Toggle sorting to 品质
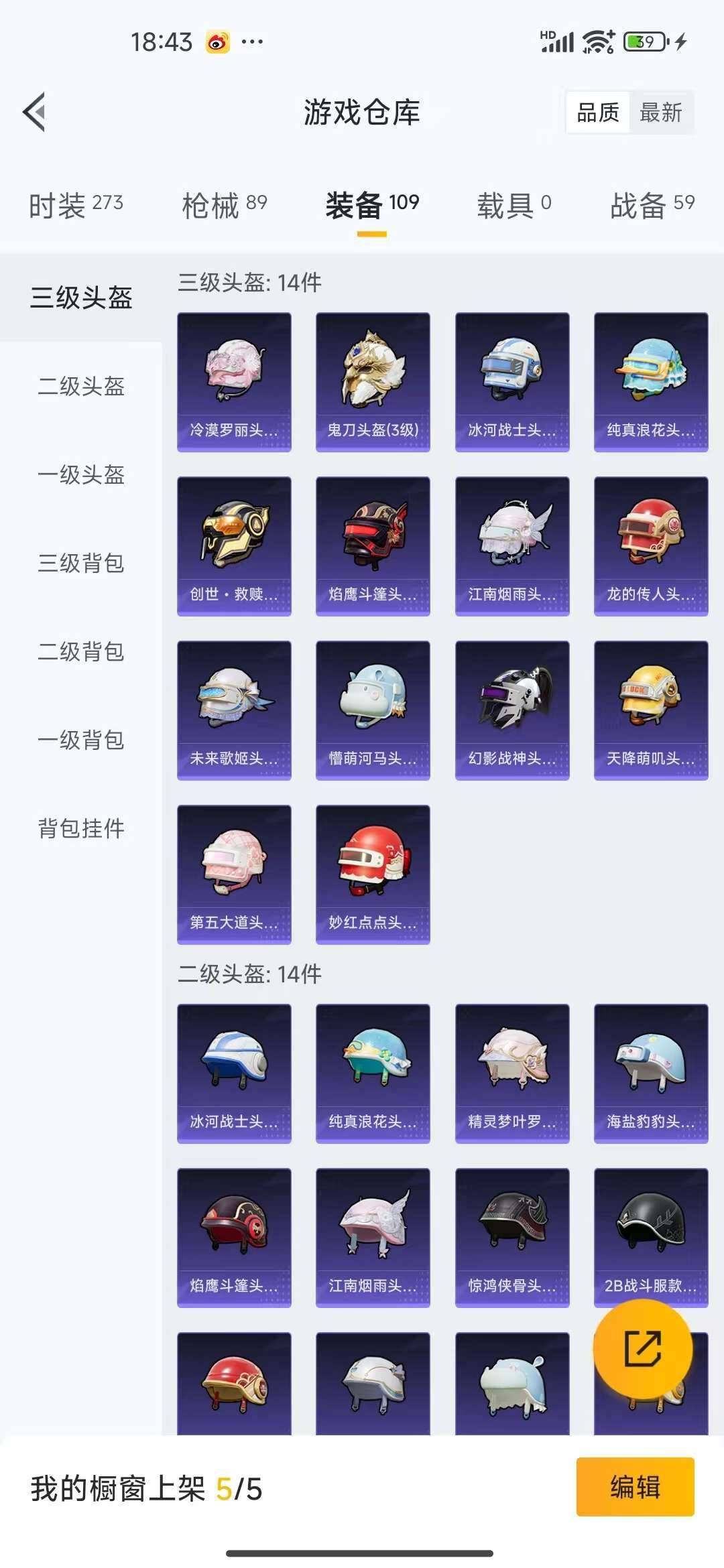Screen dimensions: 724x1568 tap(599, 113)
